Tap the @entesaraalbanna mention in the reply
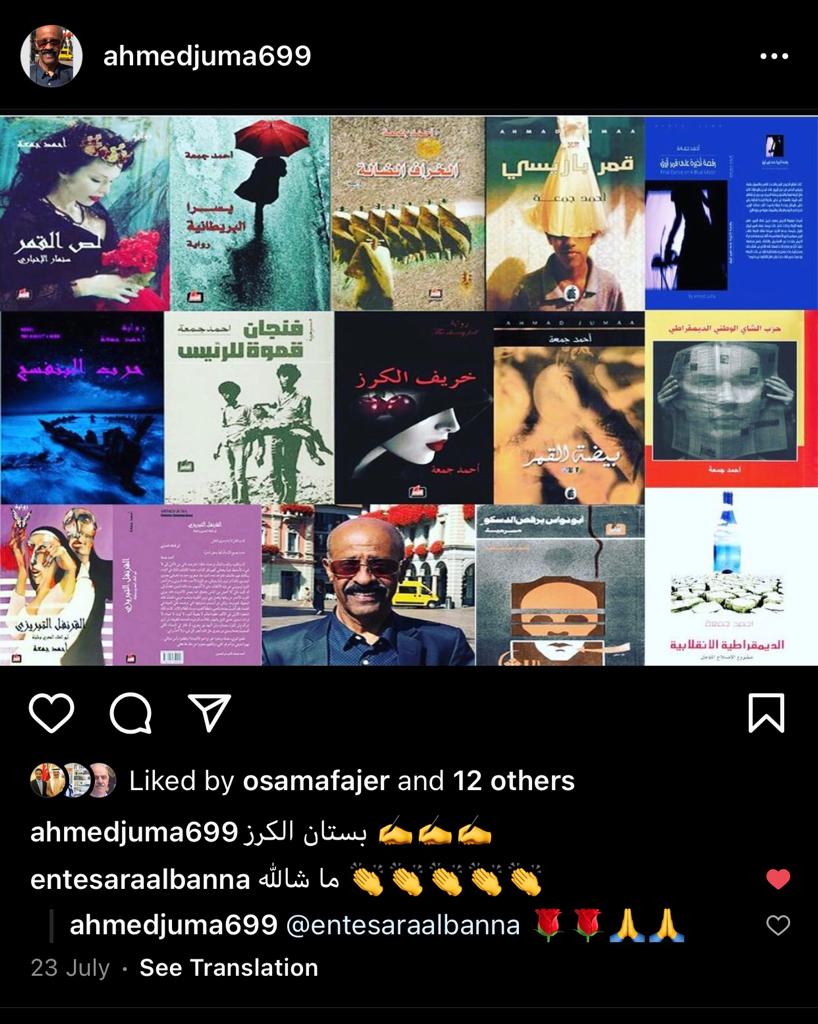Viewport: 818px width, 1024px height. 403,926
